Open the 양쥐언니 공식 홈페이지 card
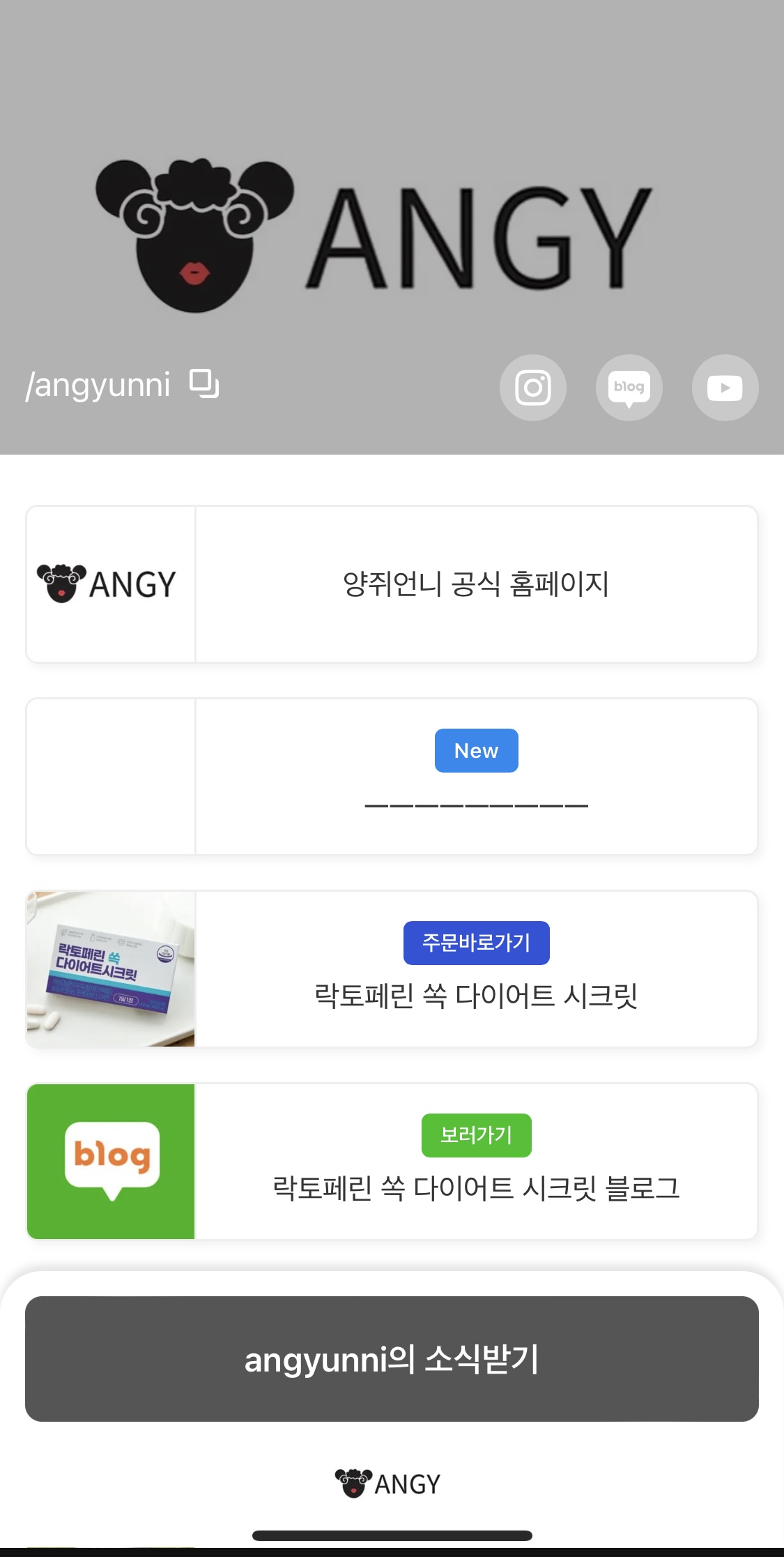The width and height of the screenshot is (784, 1557). click(x=392, y=584)
